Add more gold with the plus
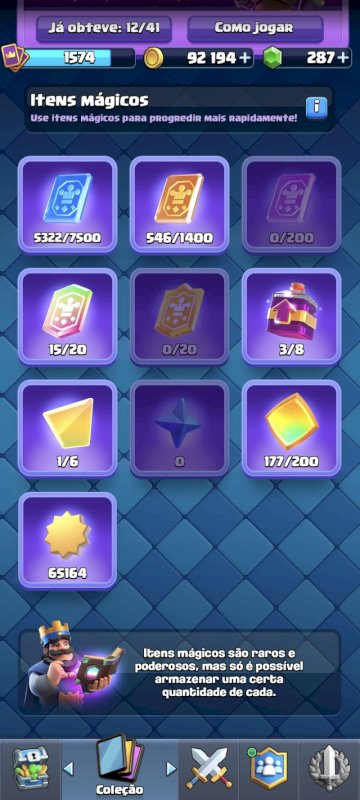The height and width of the screenshot is (800, 360). click(x=245, y=58)
